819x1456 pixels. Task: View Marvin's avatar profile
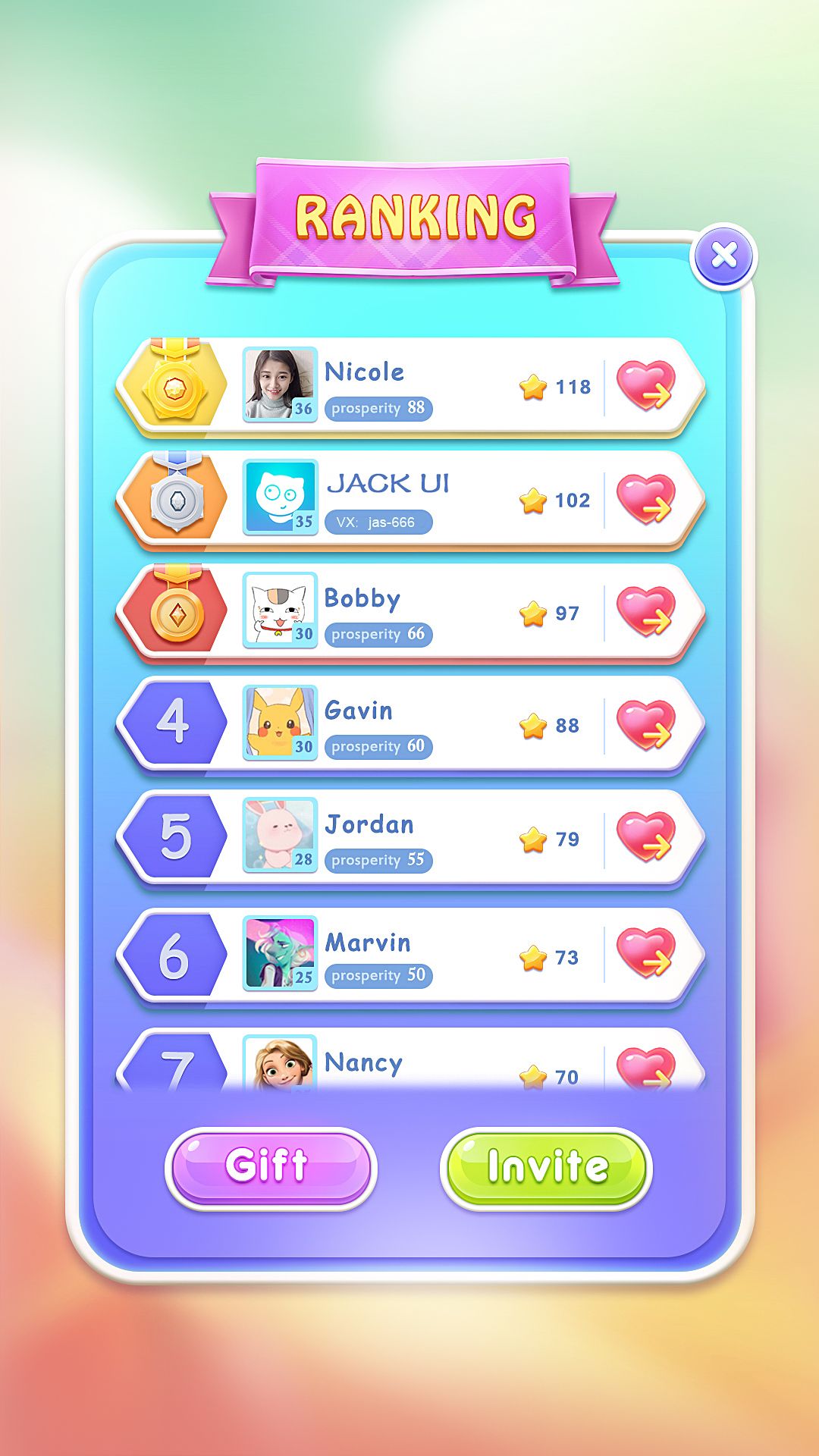(279, 952)
